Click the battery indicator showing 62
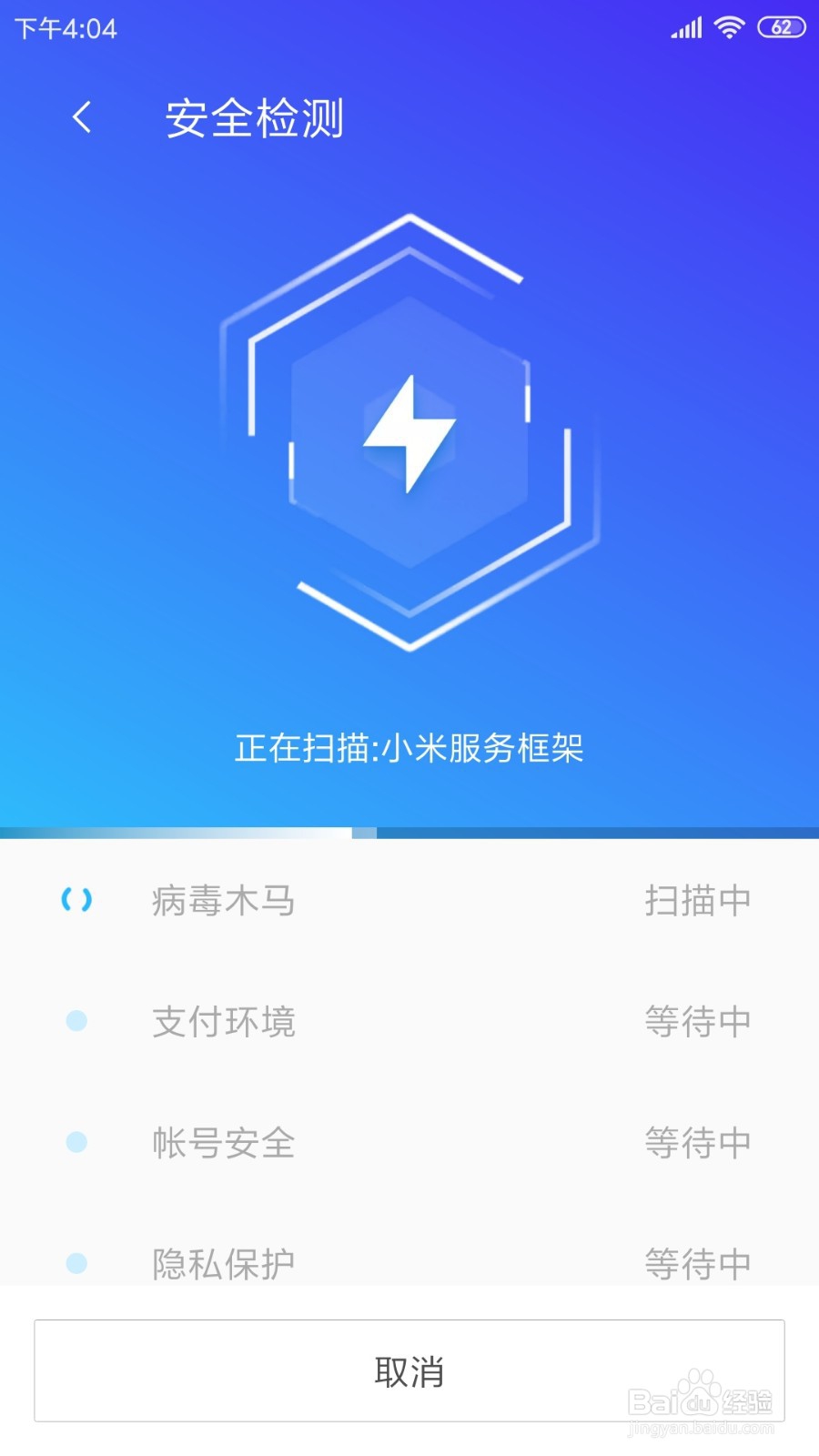The image size is (819, 1456). click(x=782, y=28)
